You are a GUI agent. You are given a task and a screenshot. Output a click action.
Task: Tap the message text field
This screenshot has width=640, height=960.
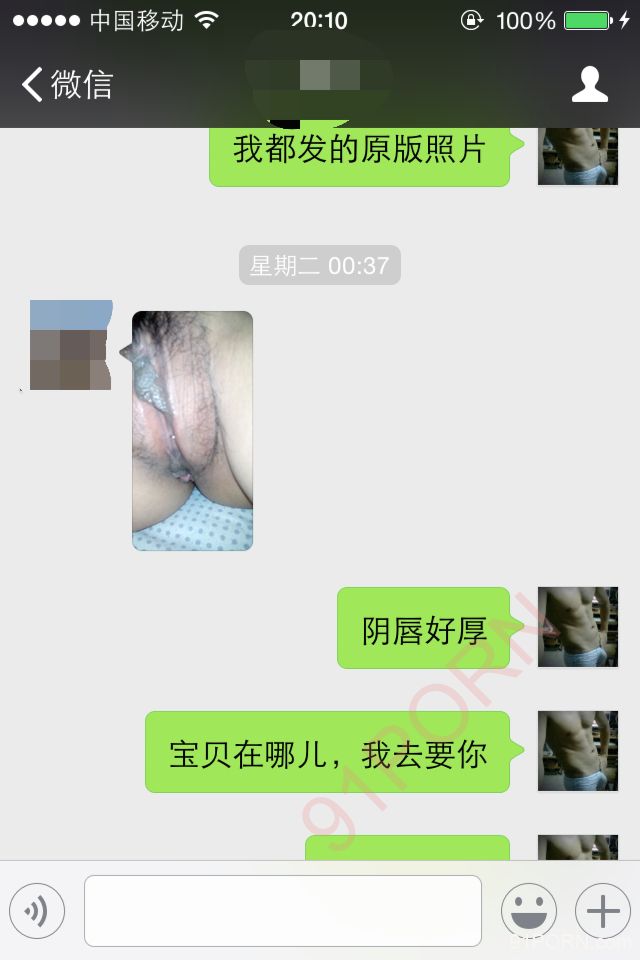pos(283,910)
